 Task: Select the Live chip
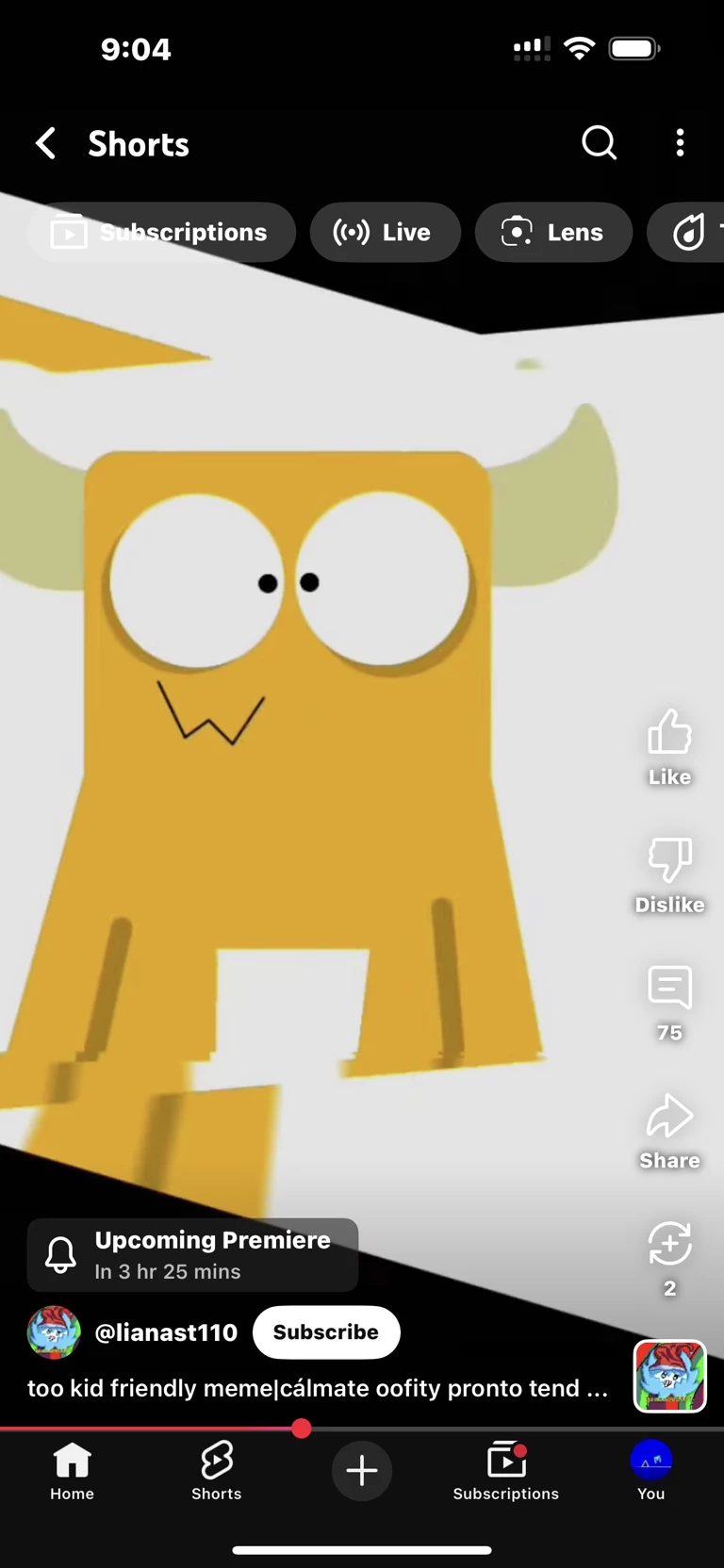pos(385,232)
